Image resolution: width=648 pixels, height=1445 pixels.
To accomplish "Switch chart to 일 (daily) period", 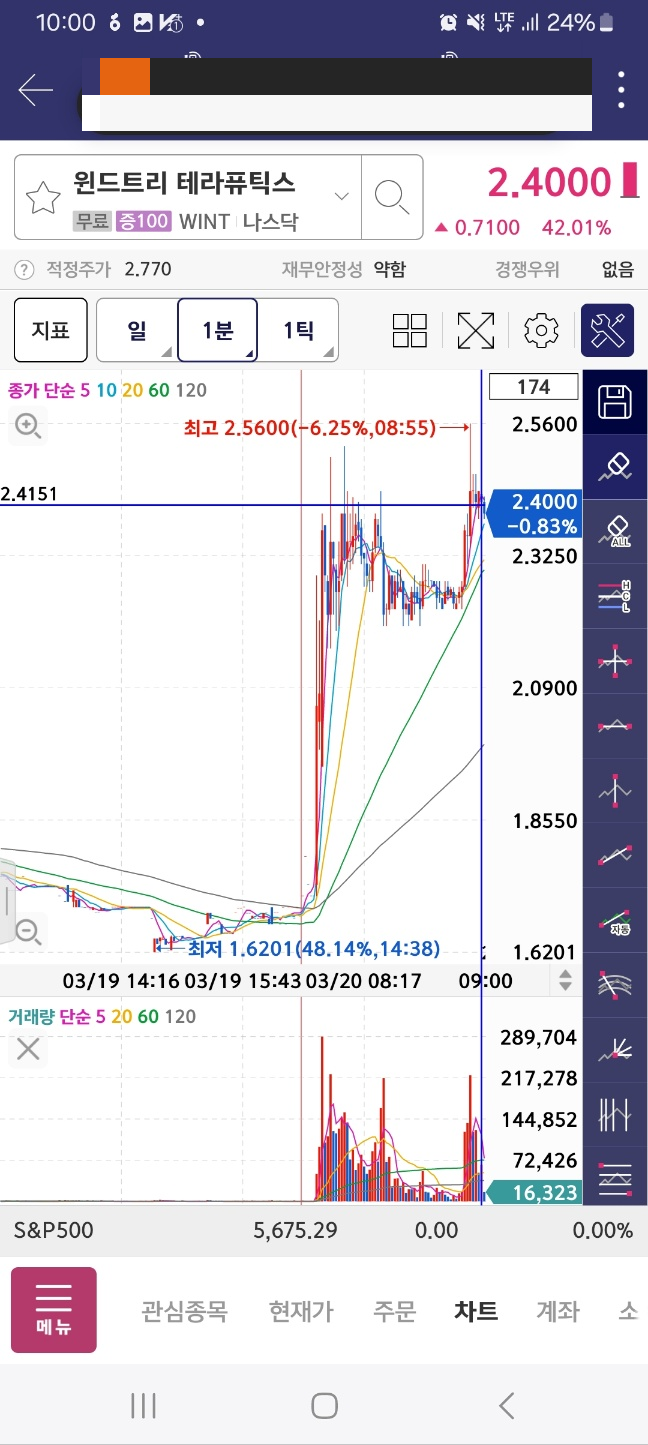I will 137,330.
